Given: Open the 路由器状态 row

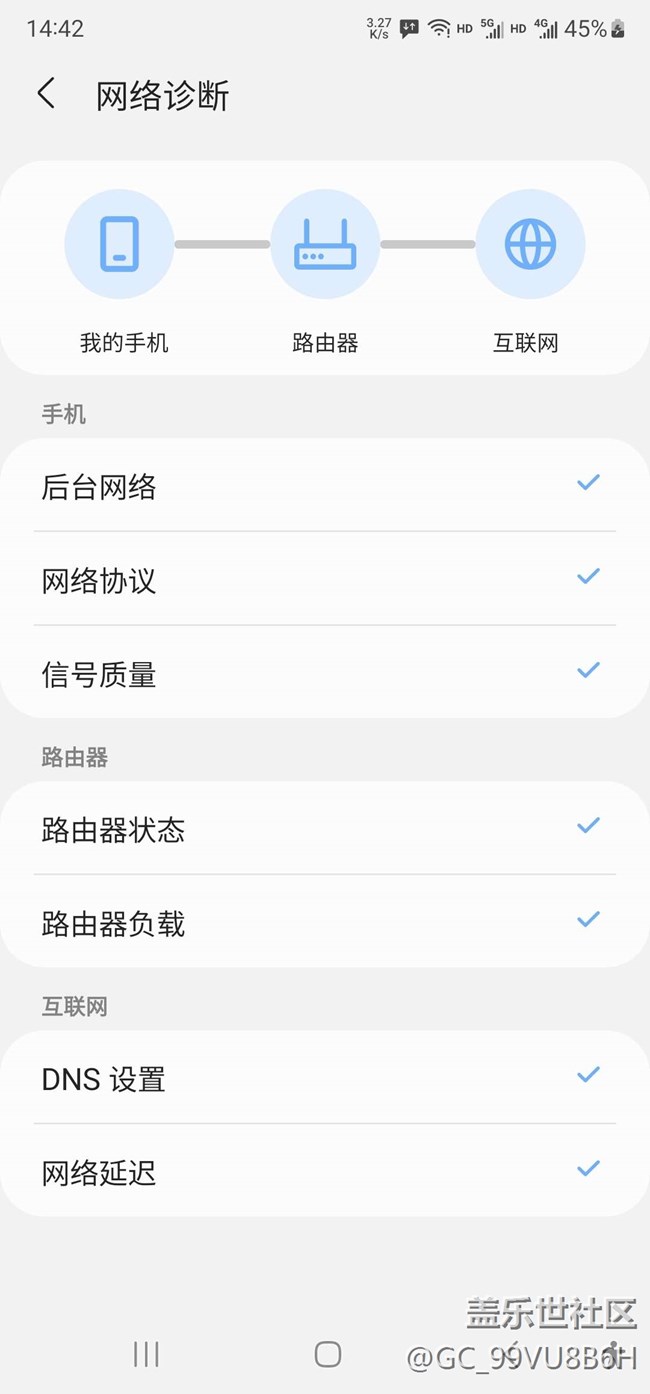Looking at the screenshot, I should pos(324,829).
